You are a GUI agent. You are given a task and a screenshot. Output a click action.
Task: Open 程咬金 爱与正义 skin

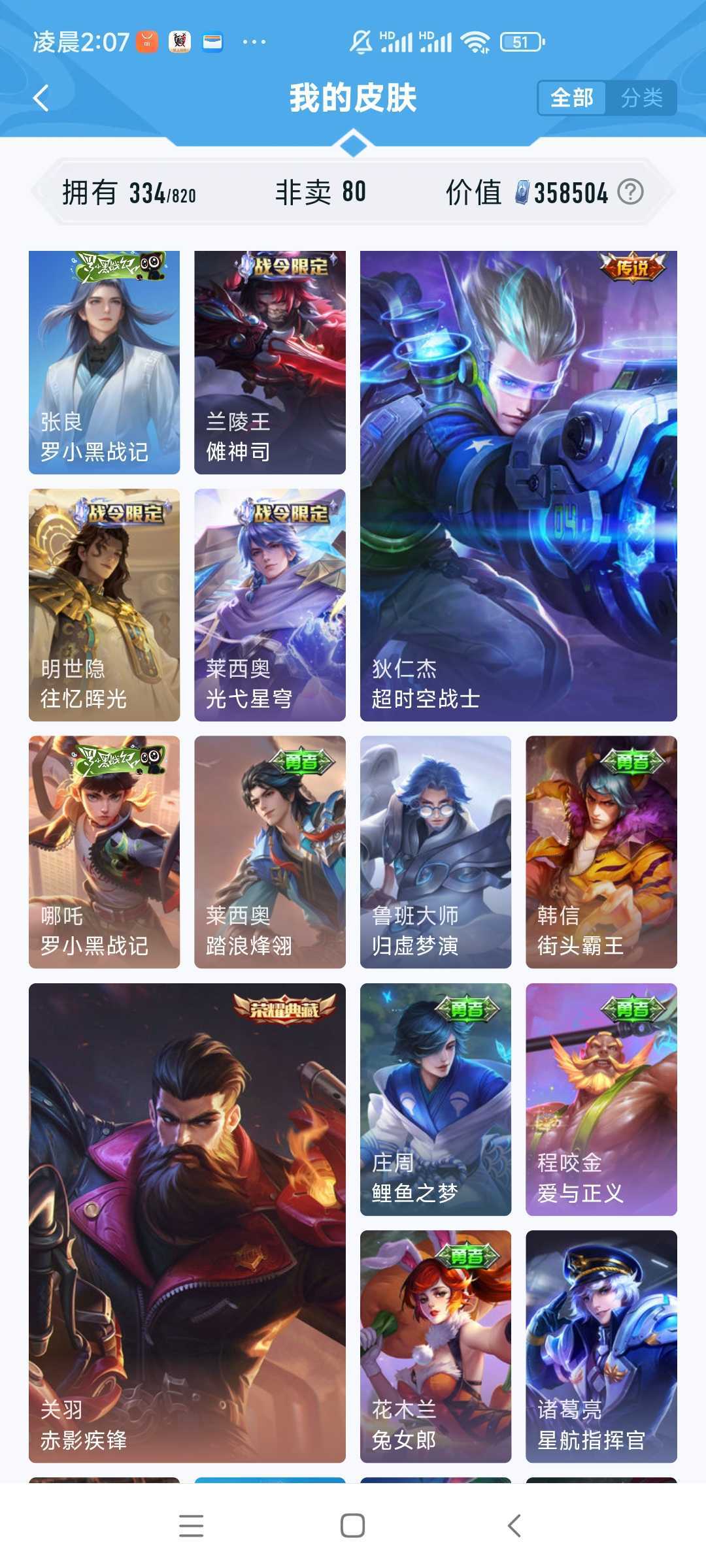601,1100
